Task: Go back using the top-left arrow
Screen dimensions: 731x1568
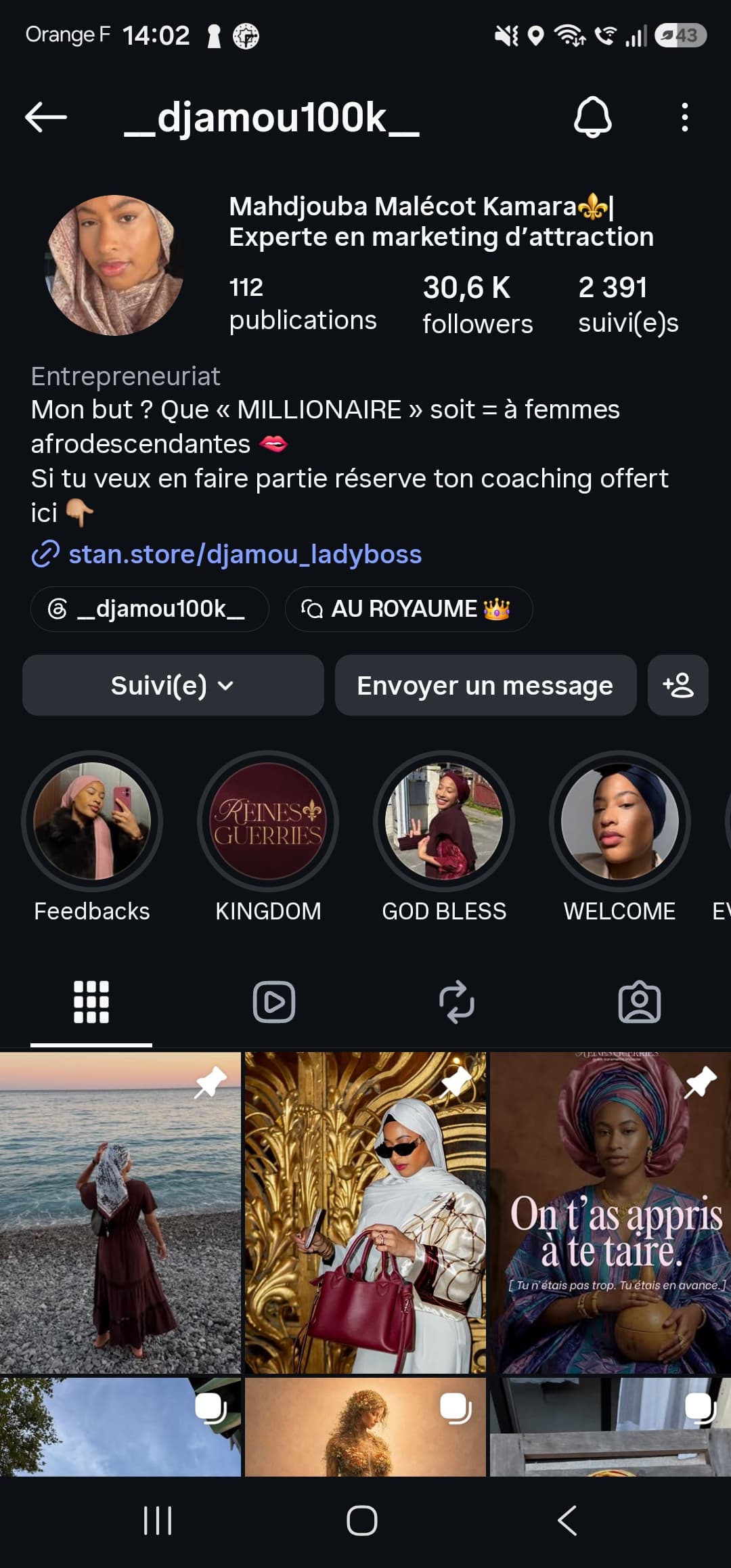Action: tap(46, 117)
